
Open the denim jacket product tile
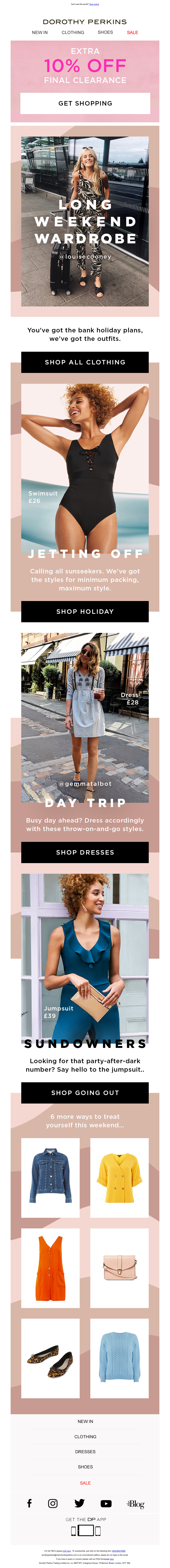tap(51, 1178)
